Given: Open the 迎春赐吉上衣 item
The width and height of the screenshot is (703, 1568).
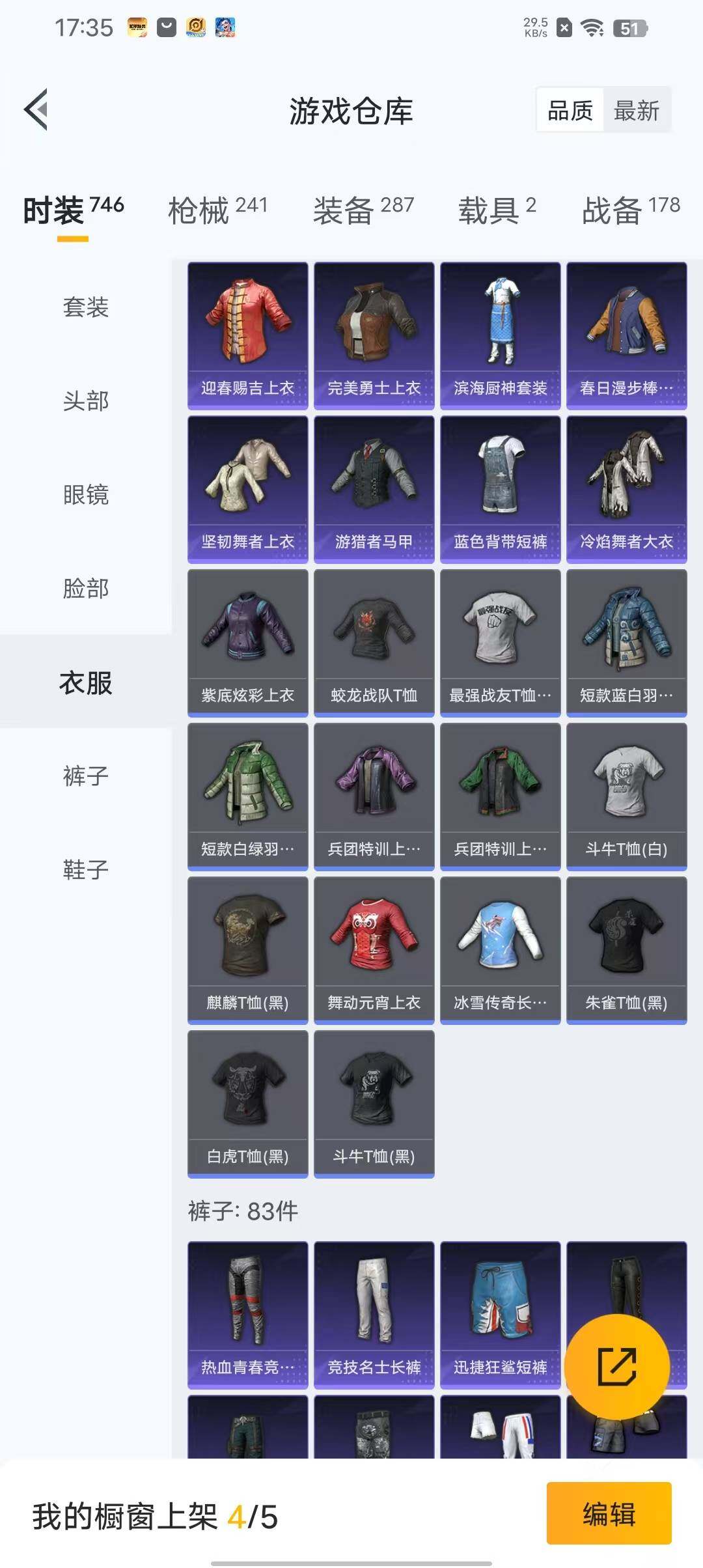Looking at the screenshot, I should [247, 335].
